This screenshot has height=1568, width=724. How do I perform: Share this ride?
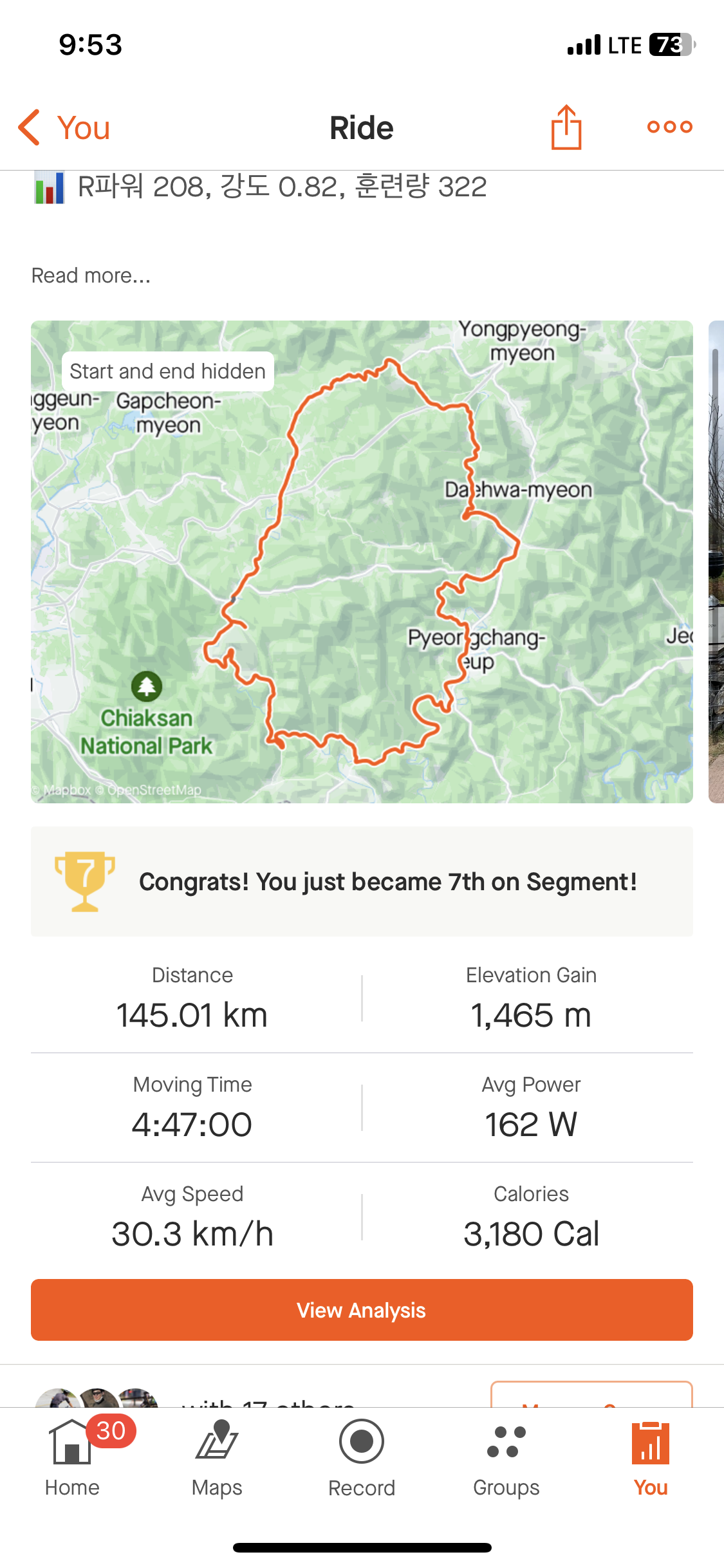(x=566, y=127)
